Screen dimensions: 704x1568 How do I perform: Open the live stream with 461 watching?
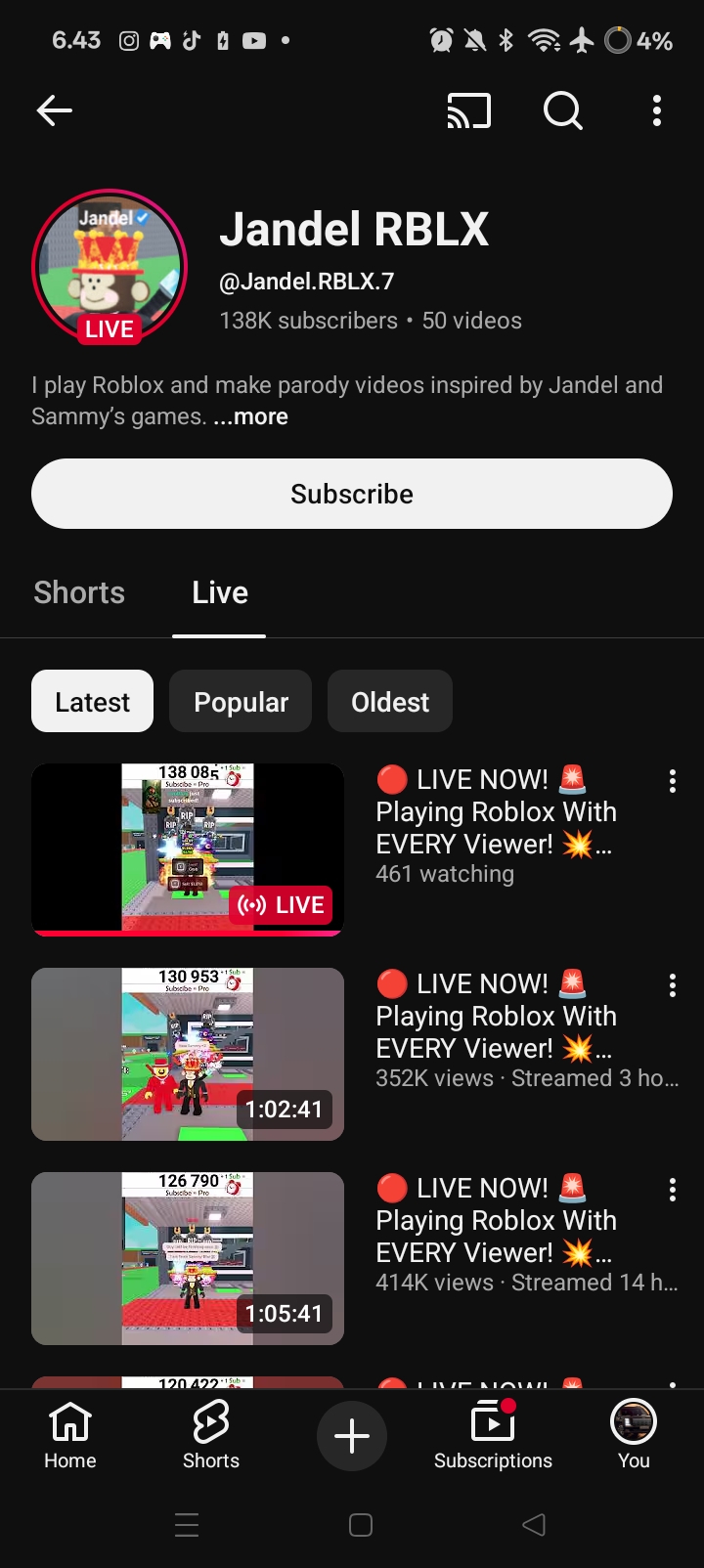[188, 849]
